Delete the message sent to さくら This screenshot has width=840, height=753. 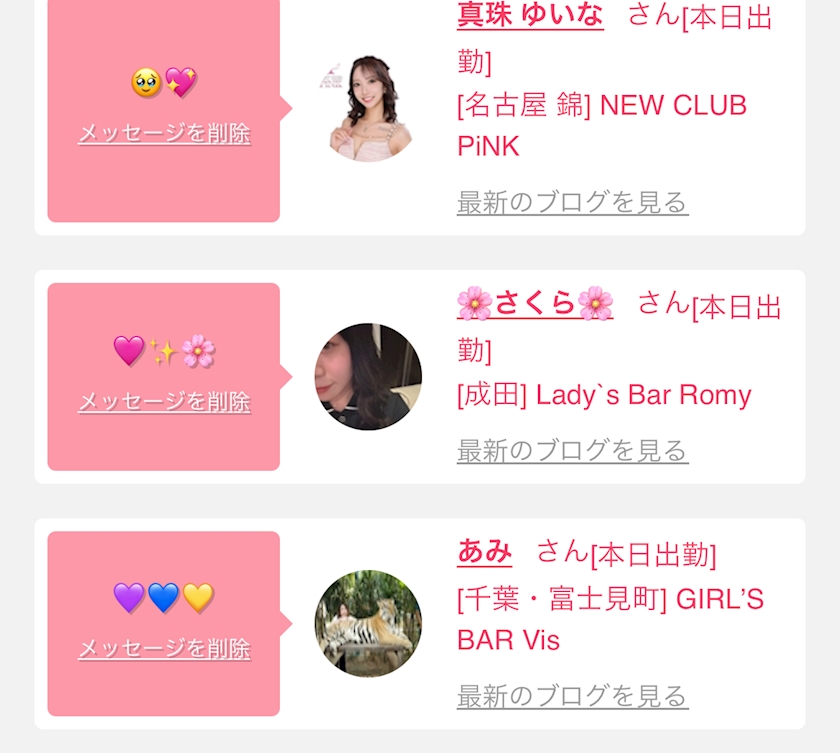[x=164, y=402]
